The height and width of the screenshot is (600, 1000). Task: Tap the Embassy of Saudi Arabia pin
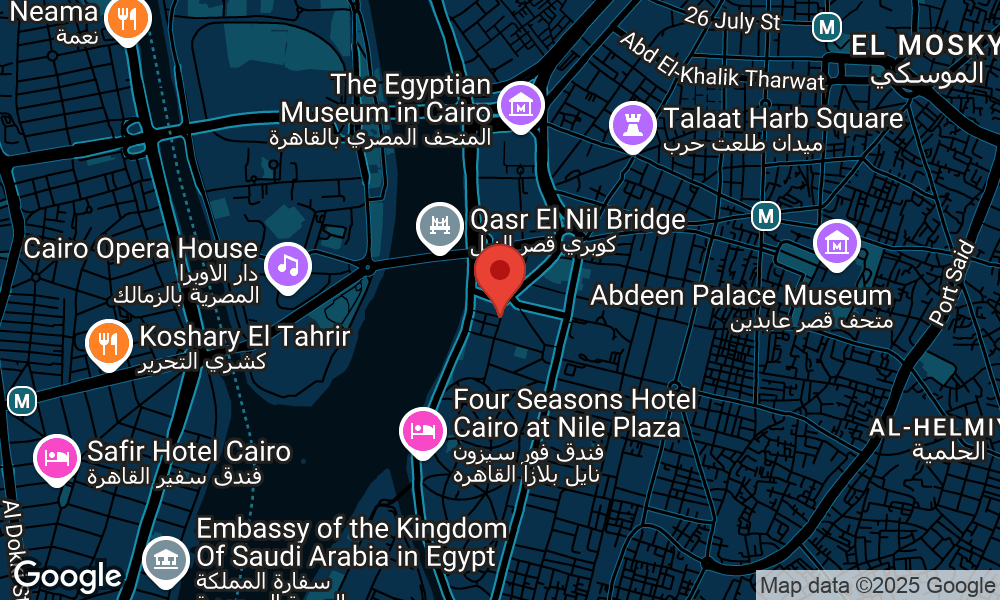[166, 558]
